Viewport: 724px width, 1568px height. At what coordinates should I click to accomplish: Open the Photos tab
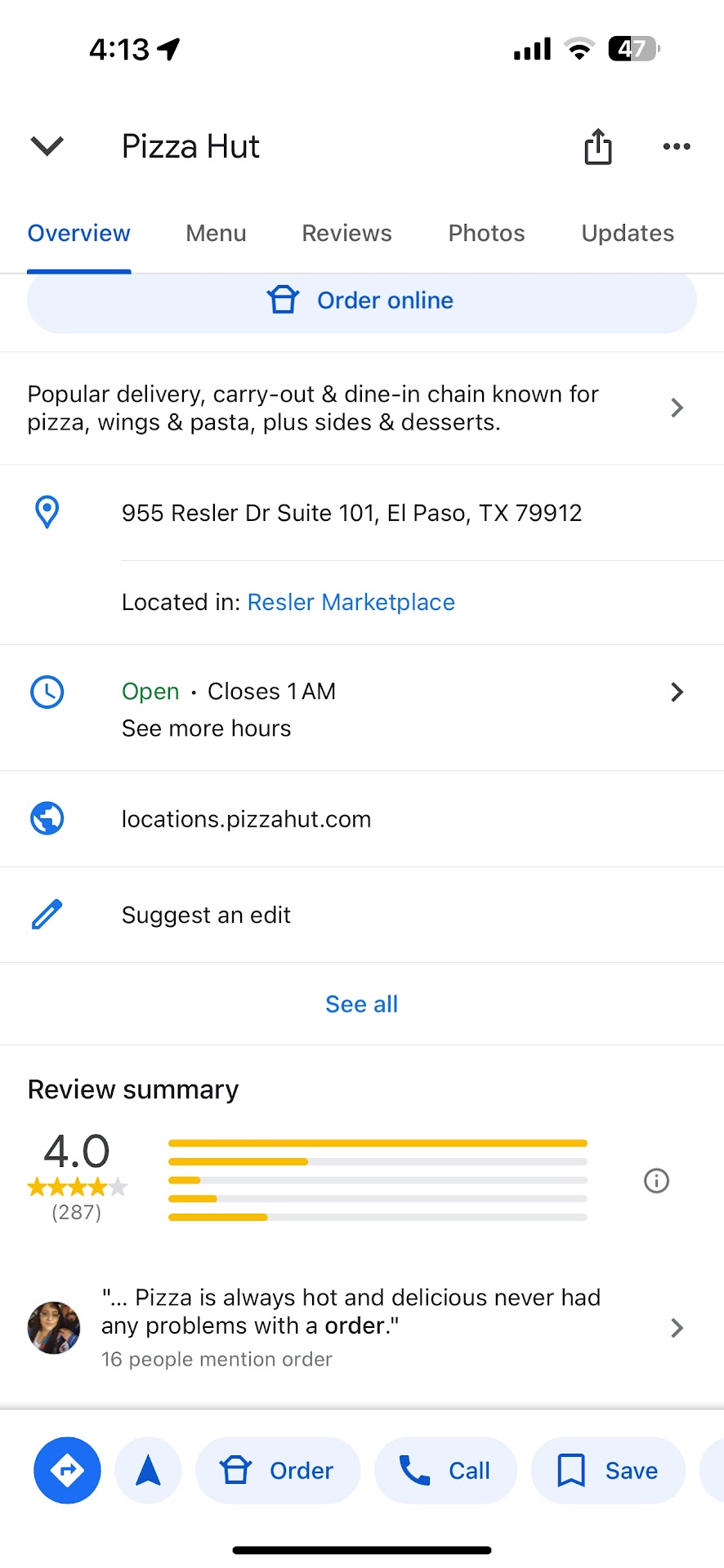(486, 234)
